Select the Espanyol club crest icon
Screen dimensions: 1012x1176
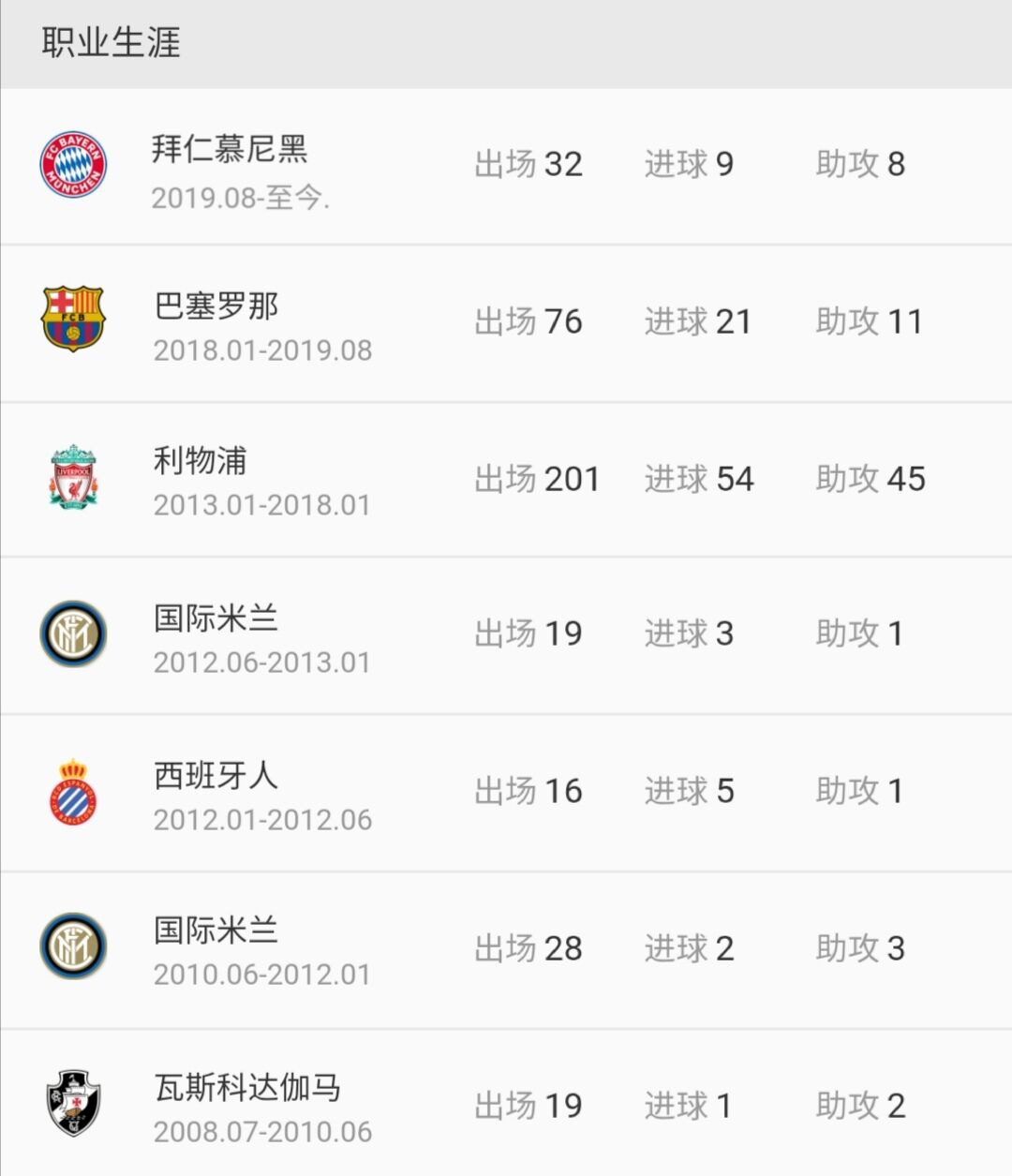point(70,790)
